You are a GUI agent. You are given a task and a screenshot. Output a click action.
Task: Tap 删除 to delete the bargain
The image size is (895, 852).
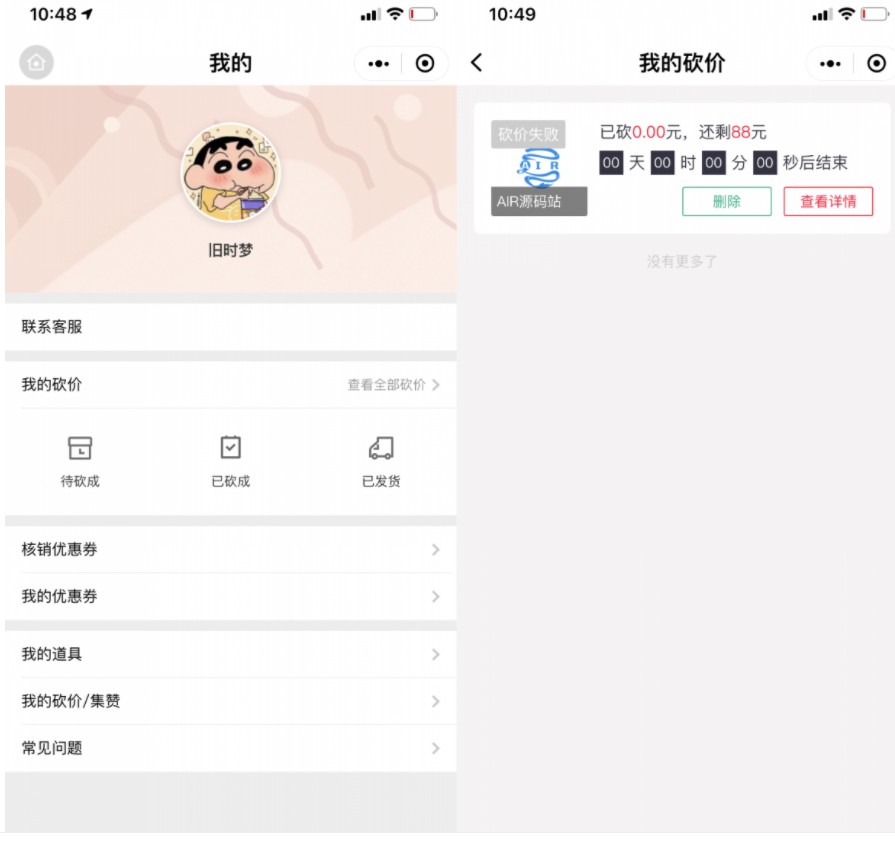coord(727,201)
